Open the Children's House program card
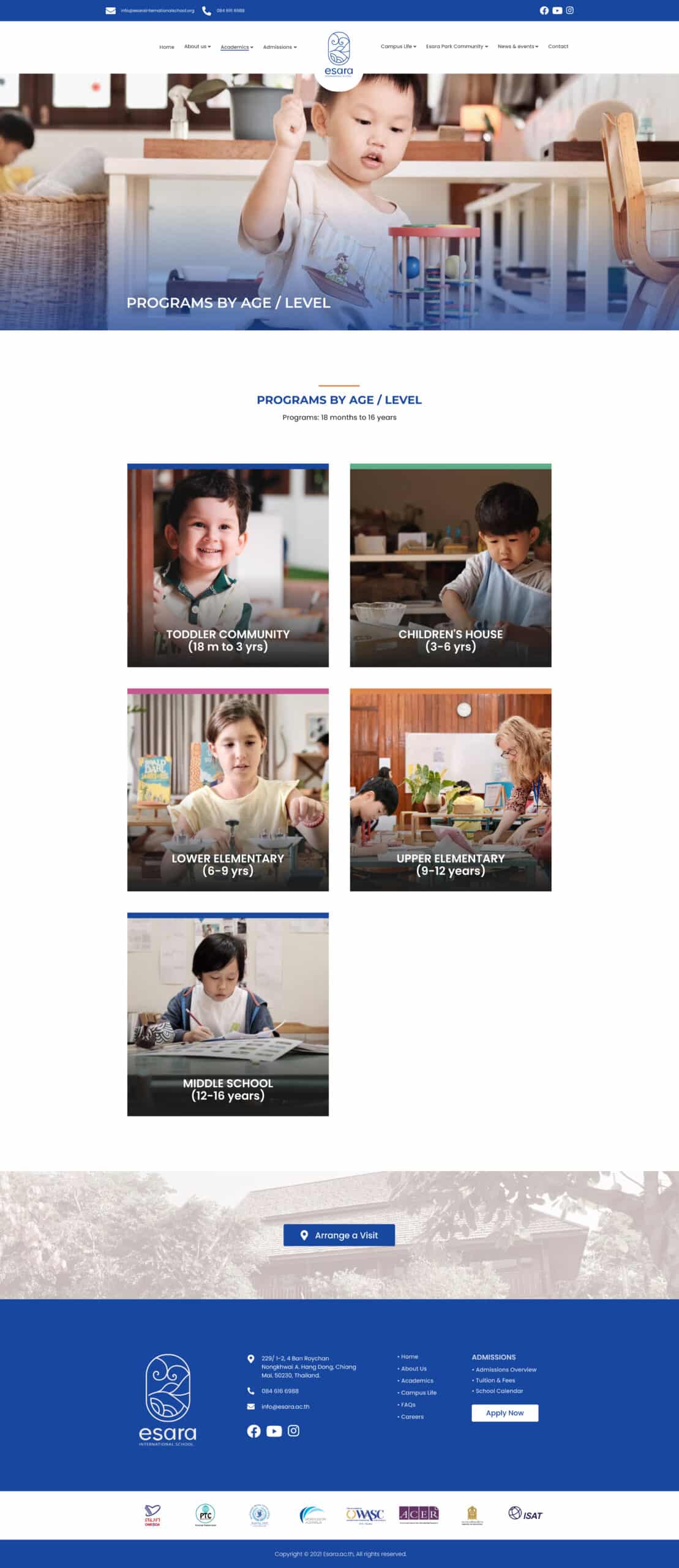 [x=450, y=565]
